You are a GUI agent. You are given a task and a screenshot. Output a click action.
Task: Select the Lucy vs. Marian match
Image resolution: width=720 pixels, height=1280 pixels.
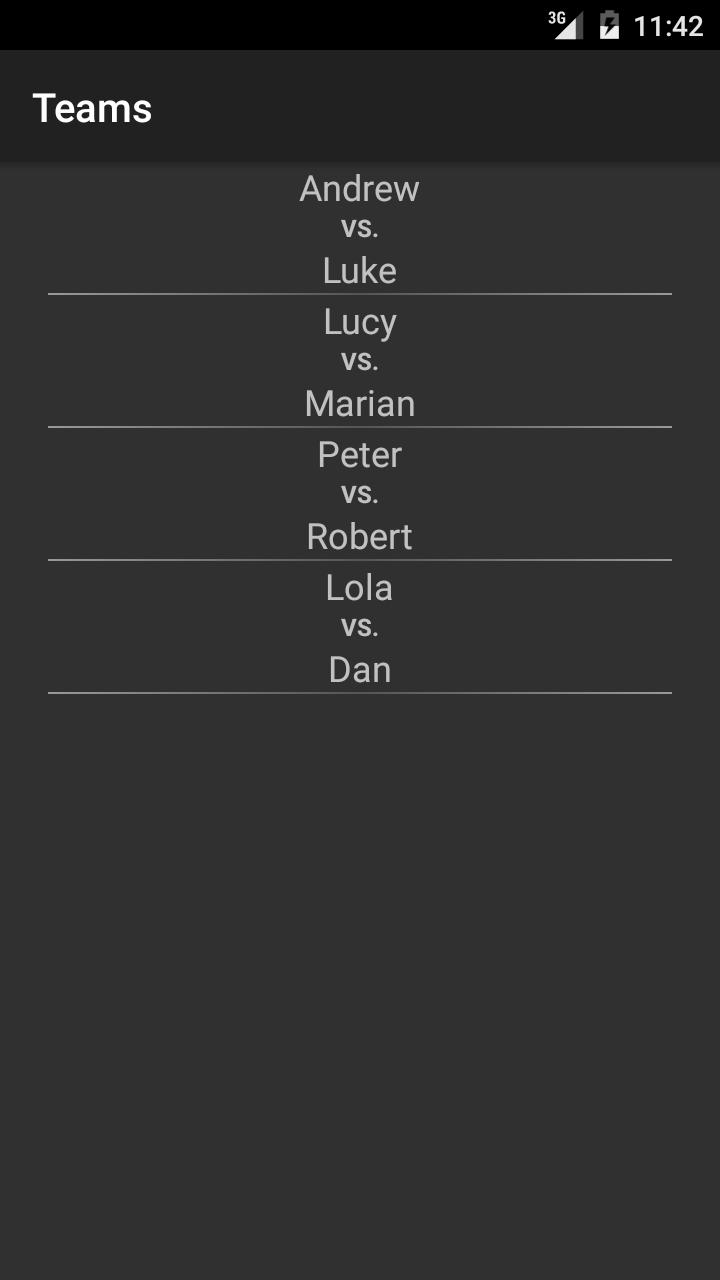(360, 362)
